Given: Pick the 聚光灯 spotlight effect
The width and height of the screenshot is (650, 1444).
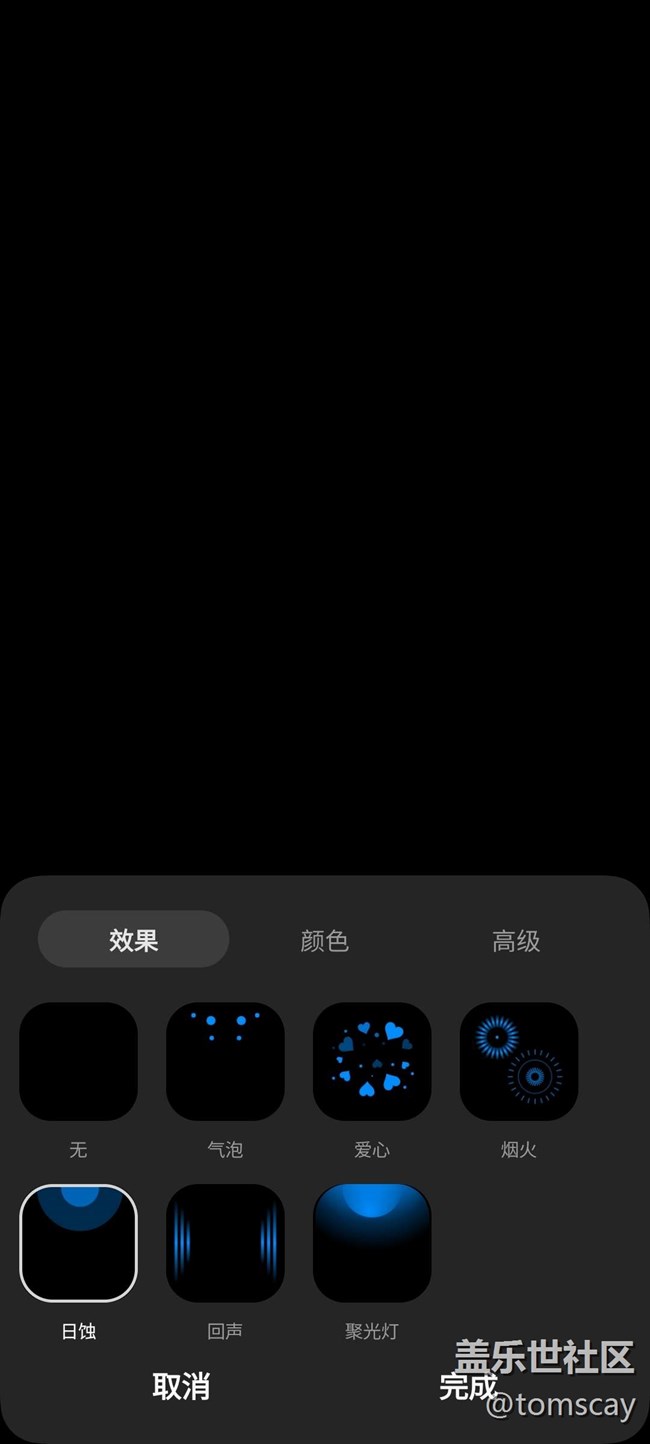Looking at the screenshot, I should [372, 1243].
